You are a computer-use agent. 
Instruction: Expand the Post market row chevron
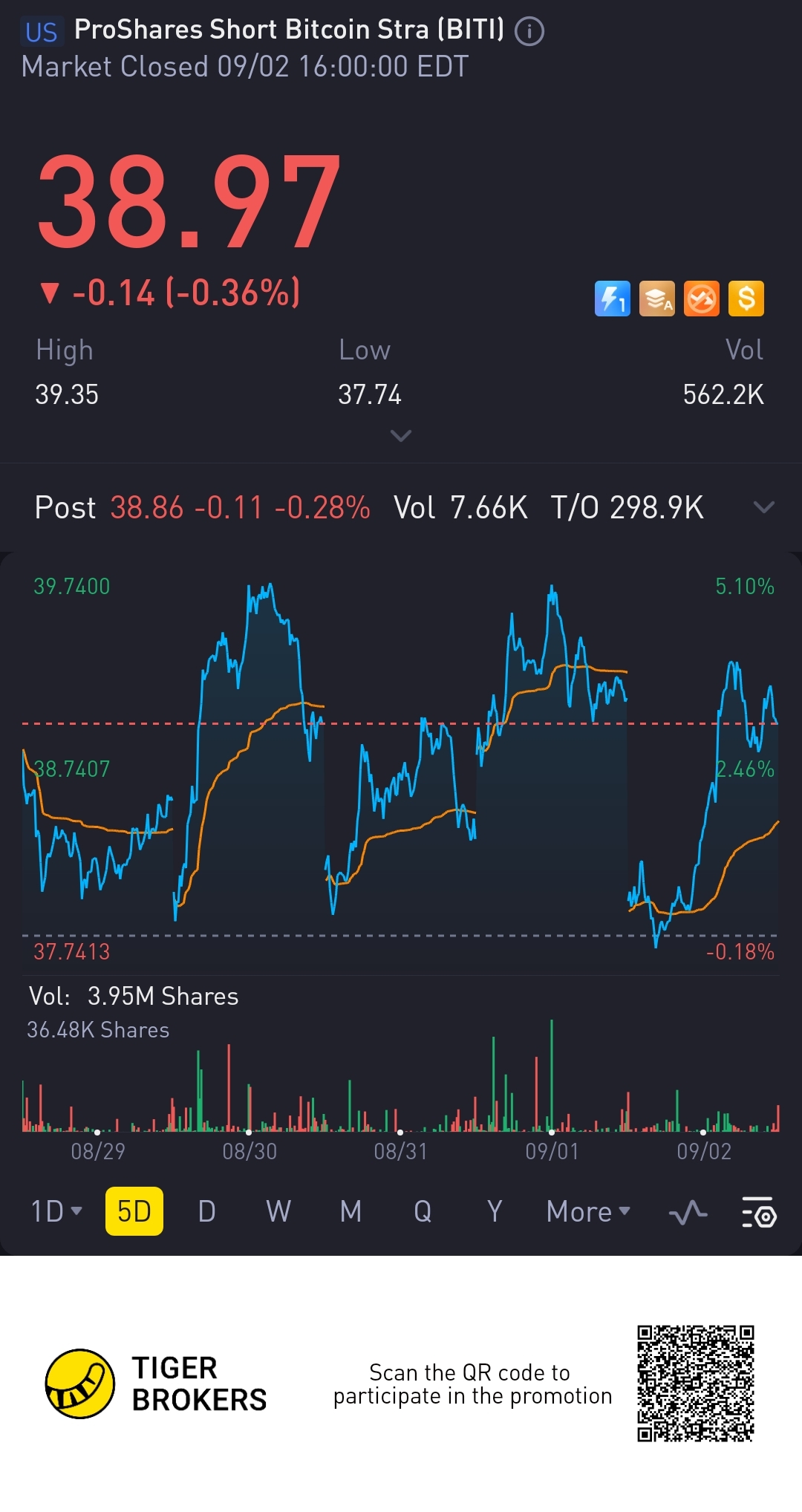[x=764, y=507]
